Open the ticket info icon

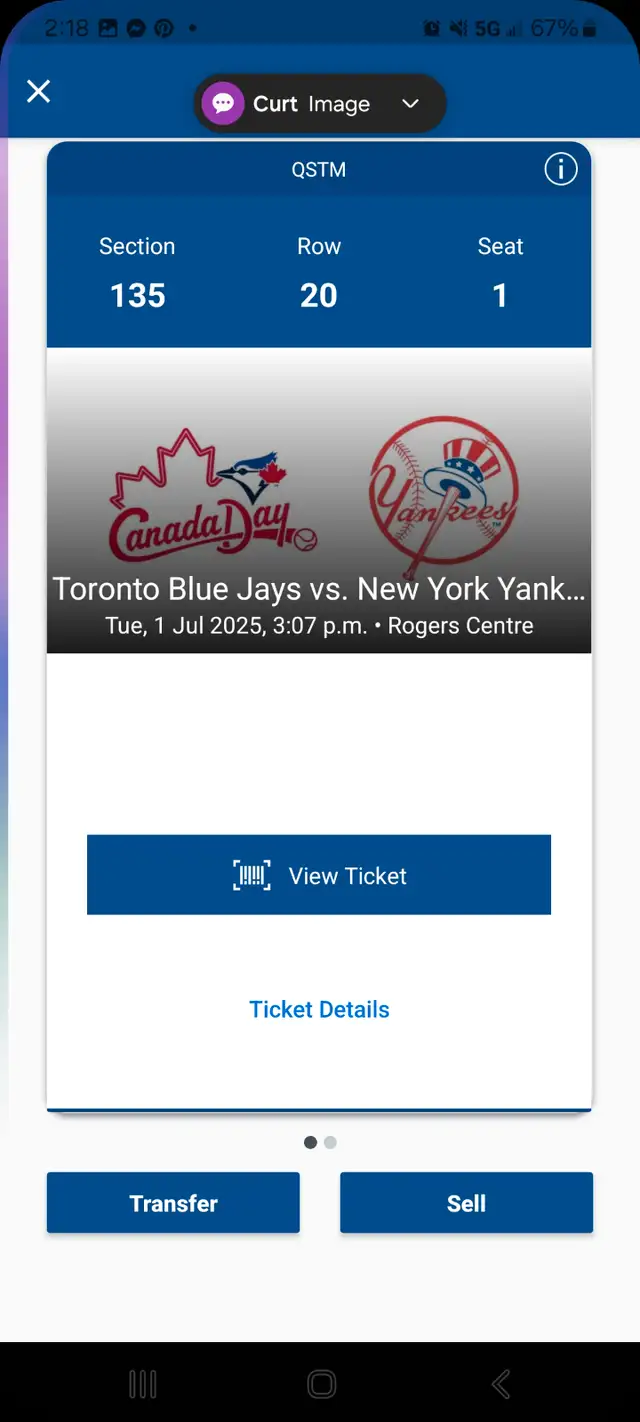560,170
